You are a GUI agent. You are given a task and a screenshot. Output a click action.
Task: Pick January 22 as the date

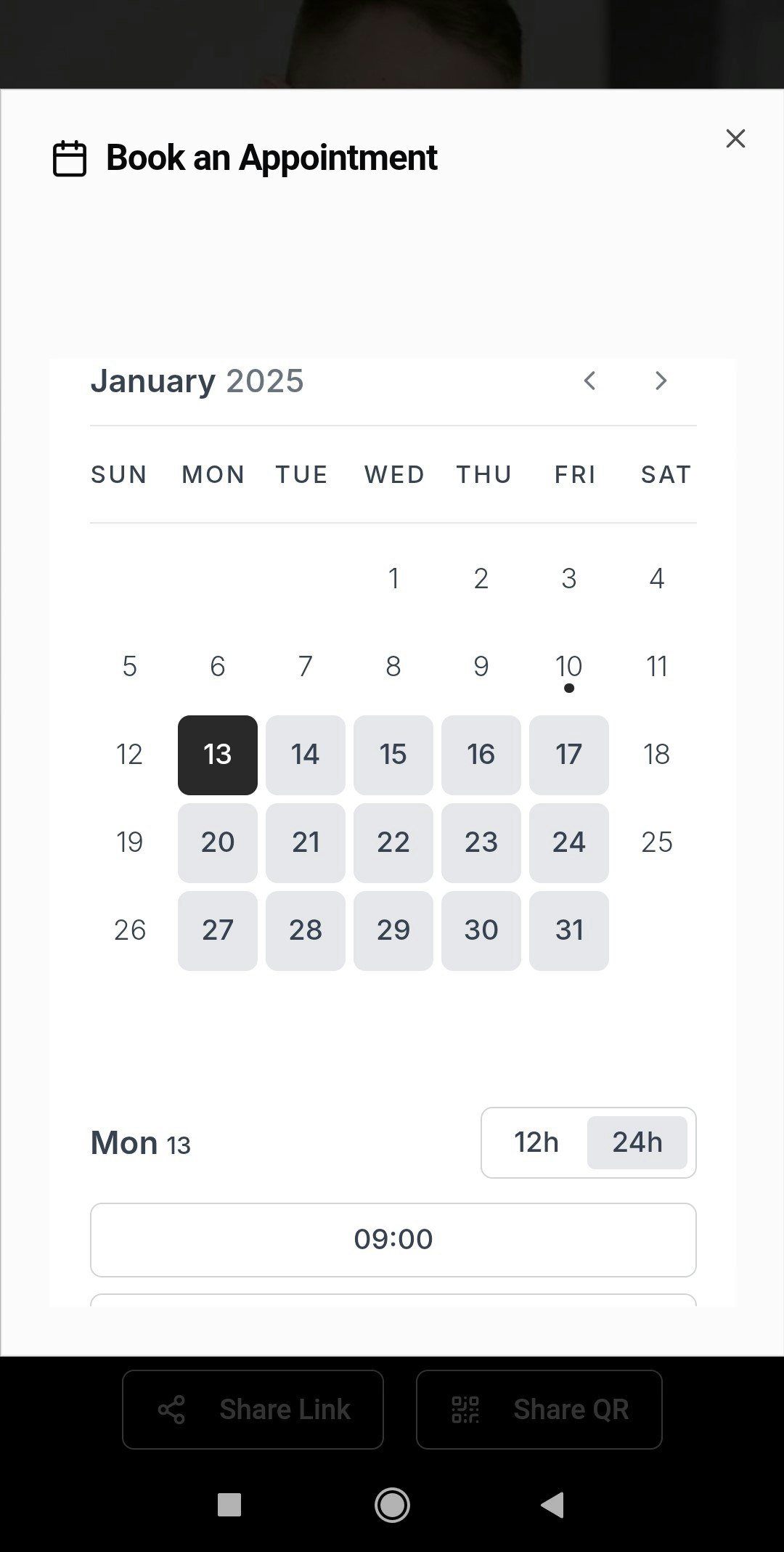393,842
